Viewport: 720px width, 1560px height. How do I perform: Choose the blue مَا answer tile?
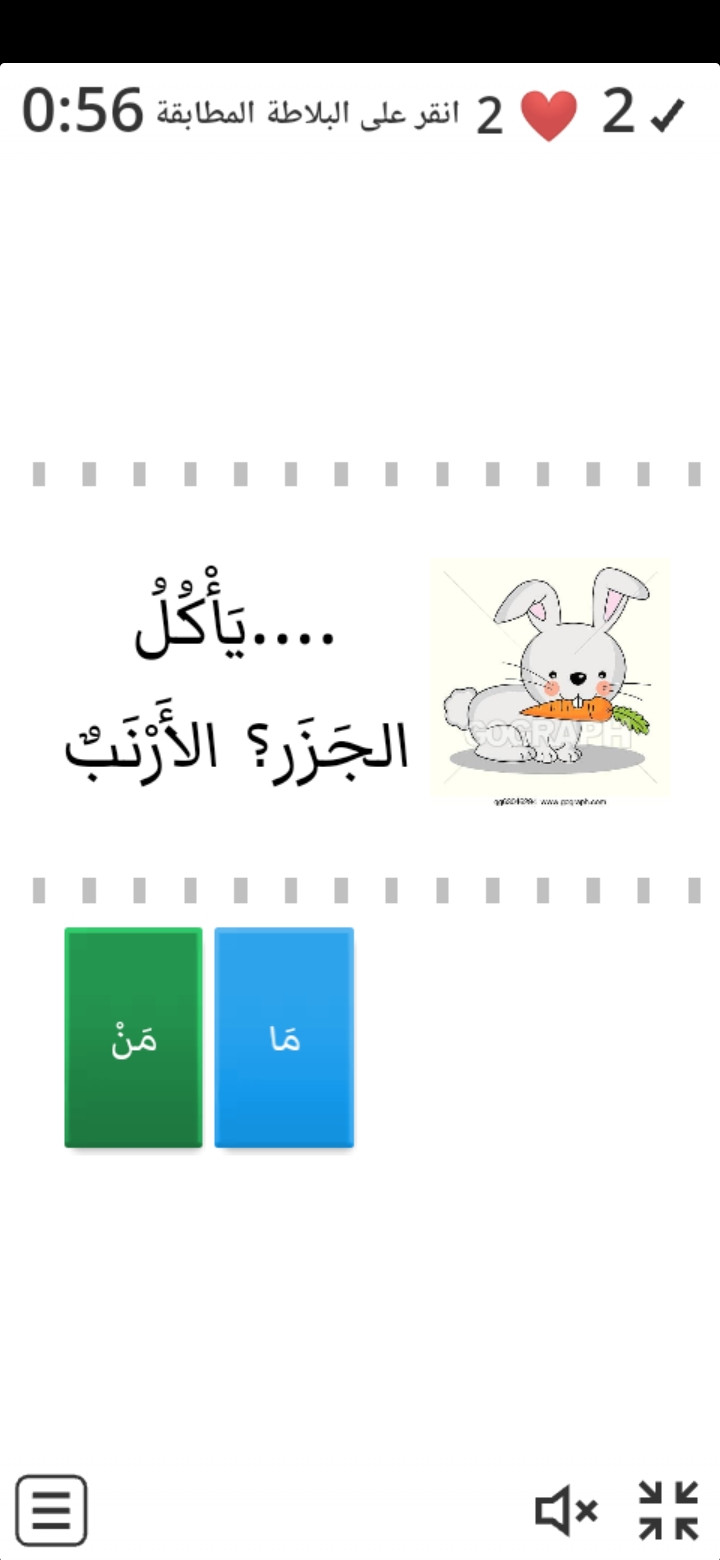(284, 1037)
